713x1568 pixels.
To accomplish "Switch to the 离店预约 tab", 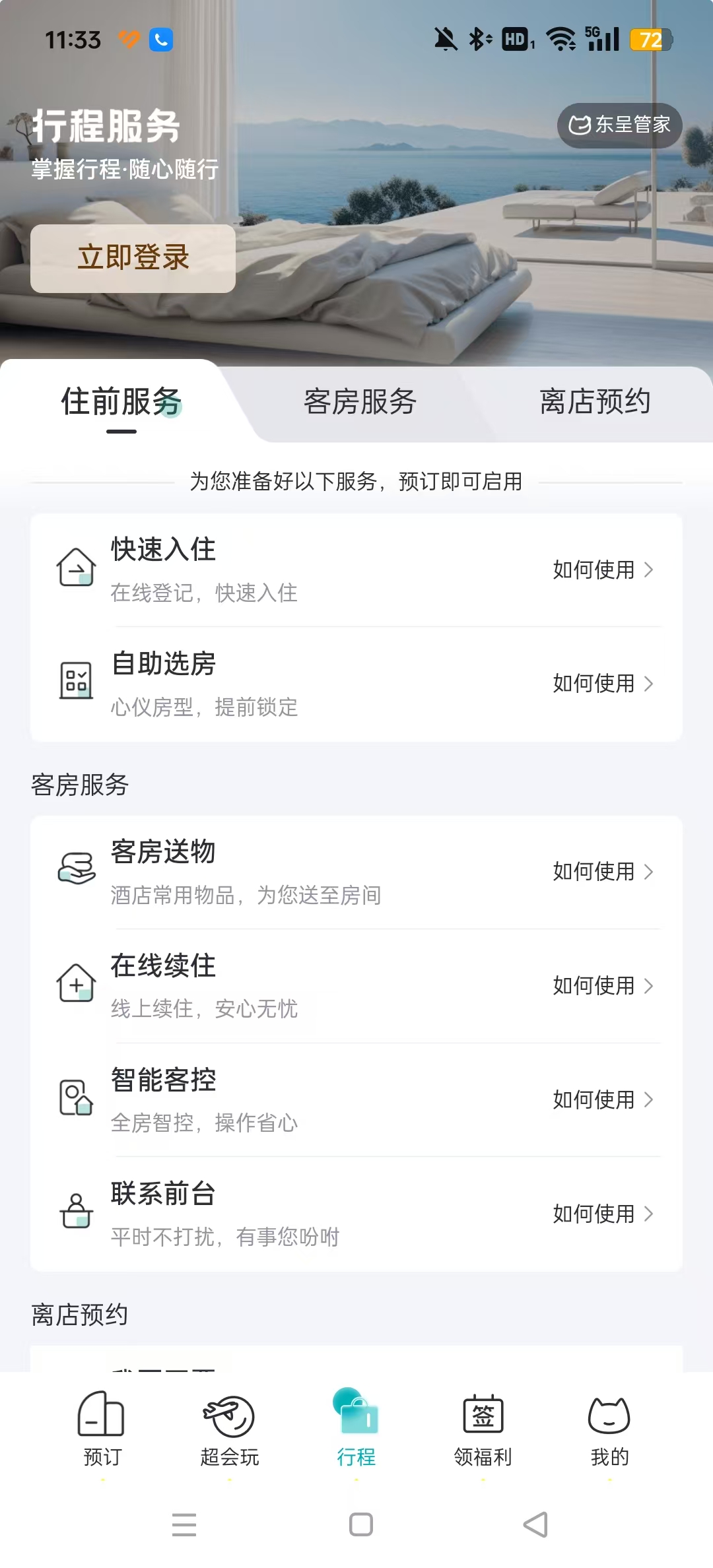I will point(595,402).
